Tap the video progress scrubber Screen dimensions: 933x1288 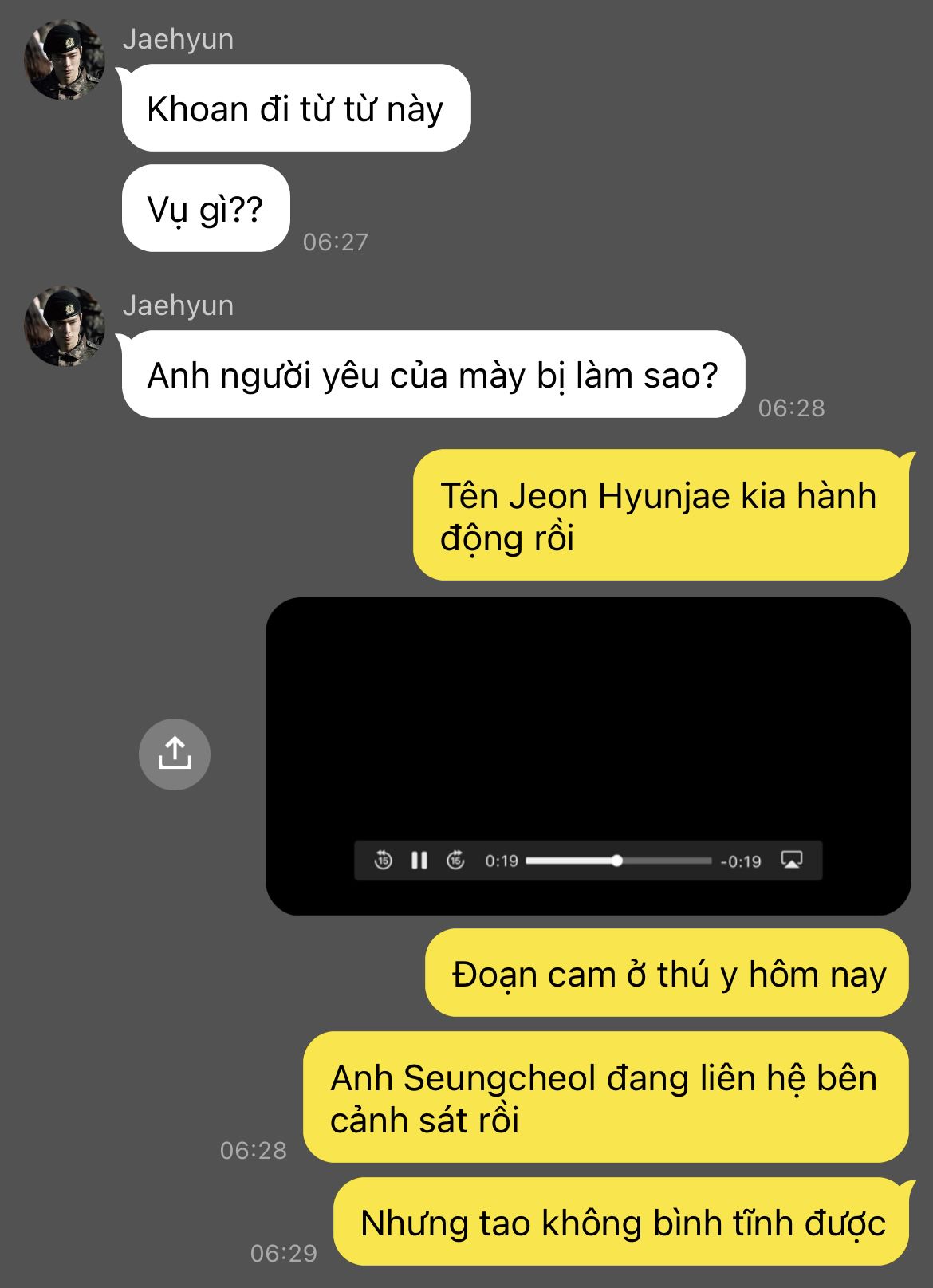[617, 861]
